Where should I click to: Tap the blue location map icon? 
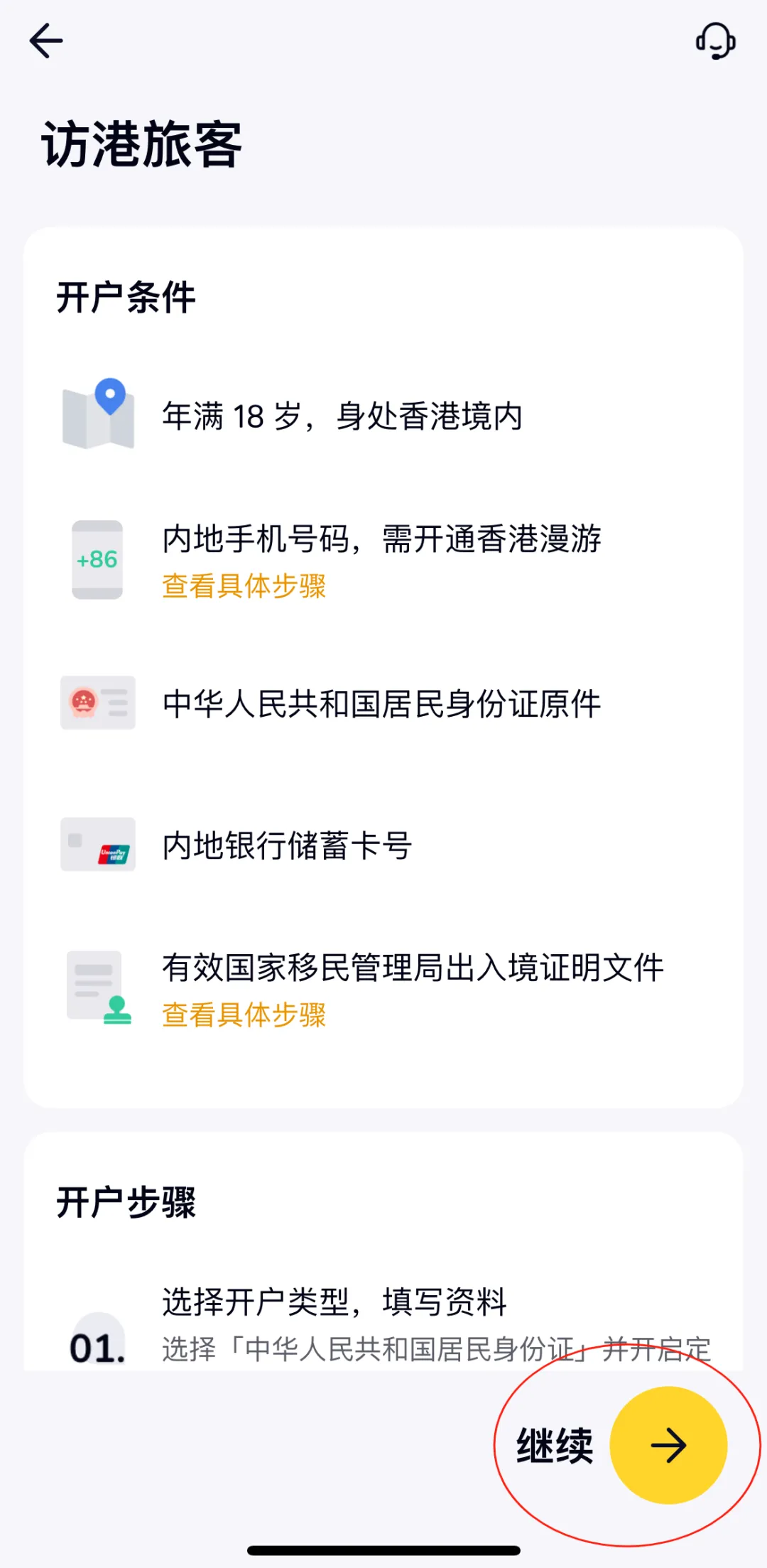(98, 416)
